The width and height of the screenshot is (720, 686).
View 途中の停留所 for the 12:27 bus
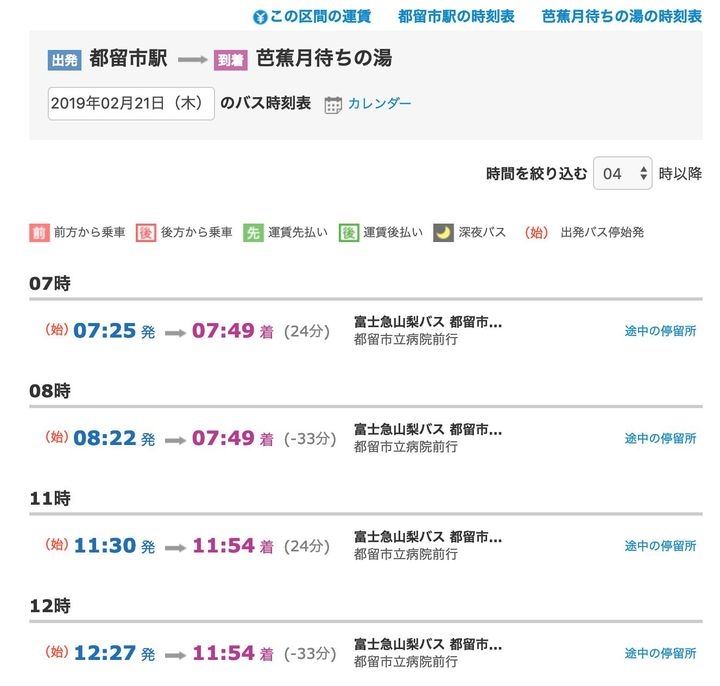pyautogui.click(x=660, y=653)
